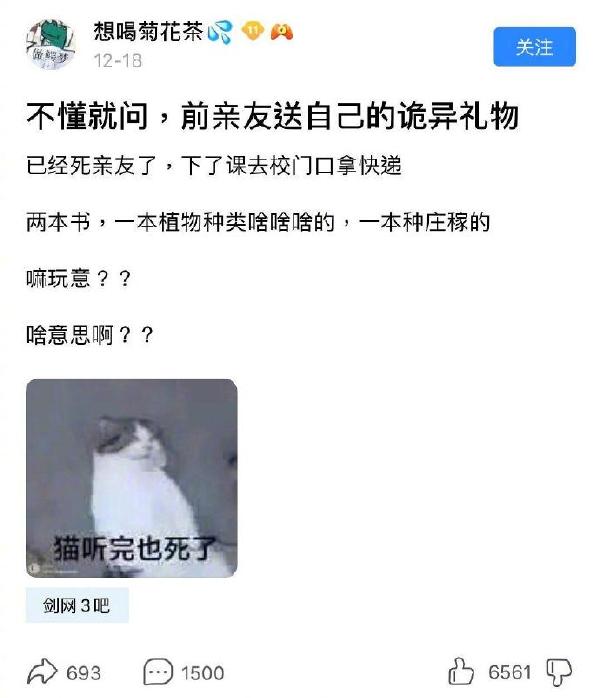
Task: Open username 想喝菊花茶
Action: pos(147,32)
